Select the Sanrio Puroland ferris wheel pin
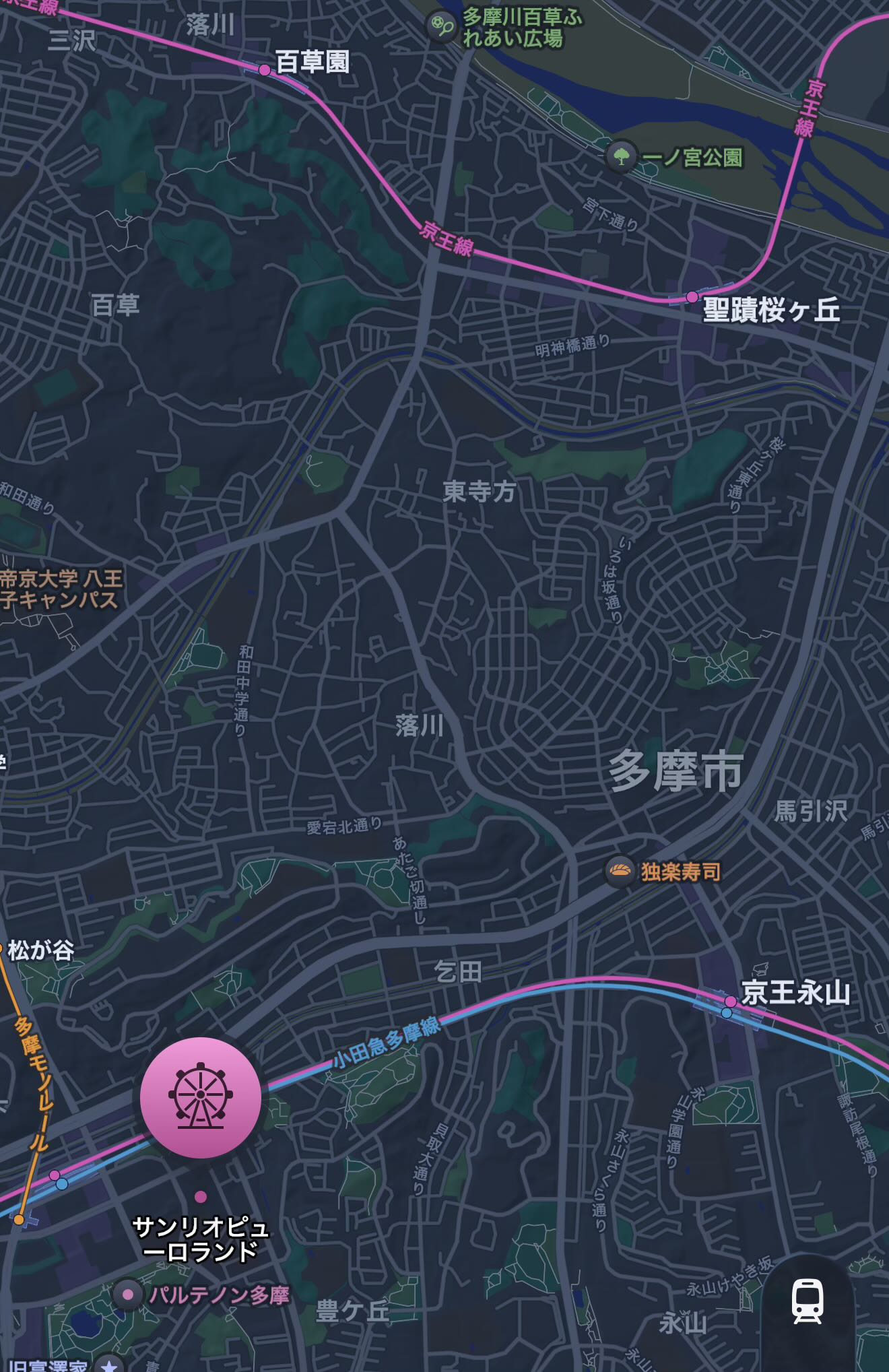 [x=201, y=1098]
